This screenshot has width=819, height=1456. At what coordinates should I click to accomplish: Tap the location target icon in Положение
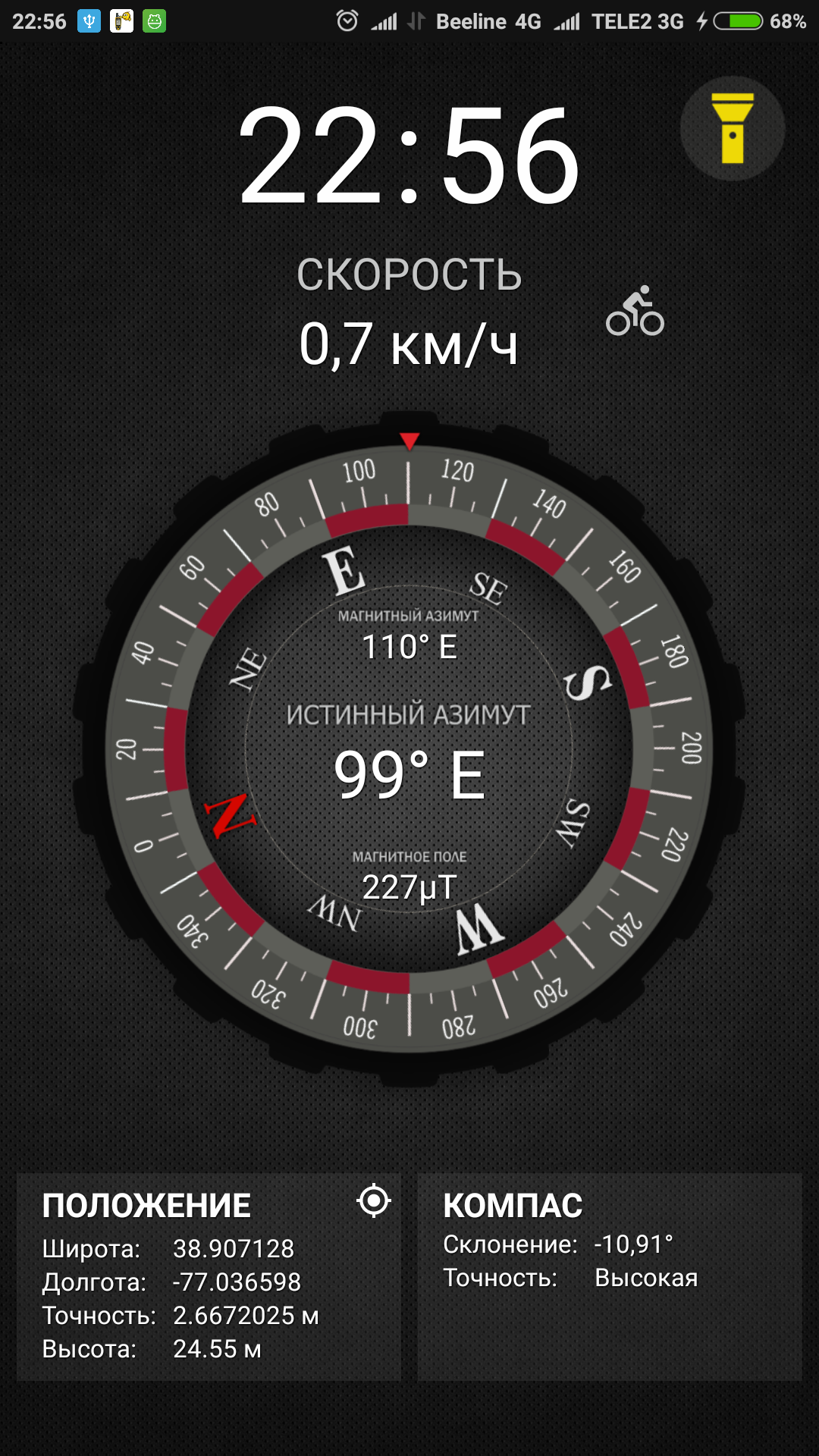(374, 1200)
